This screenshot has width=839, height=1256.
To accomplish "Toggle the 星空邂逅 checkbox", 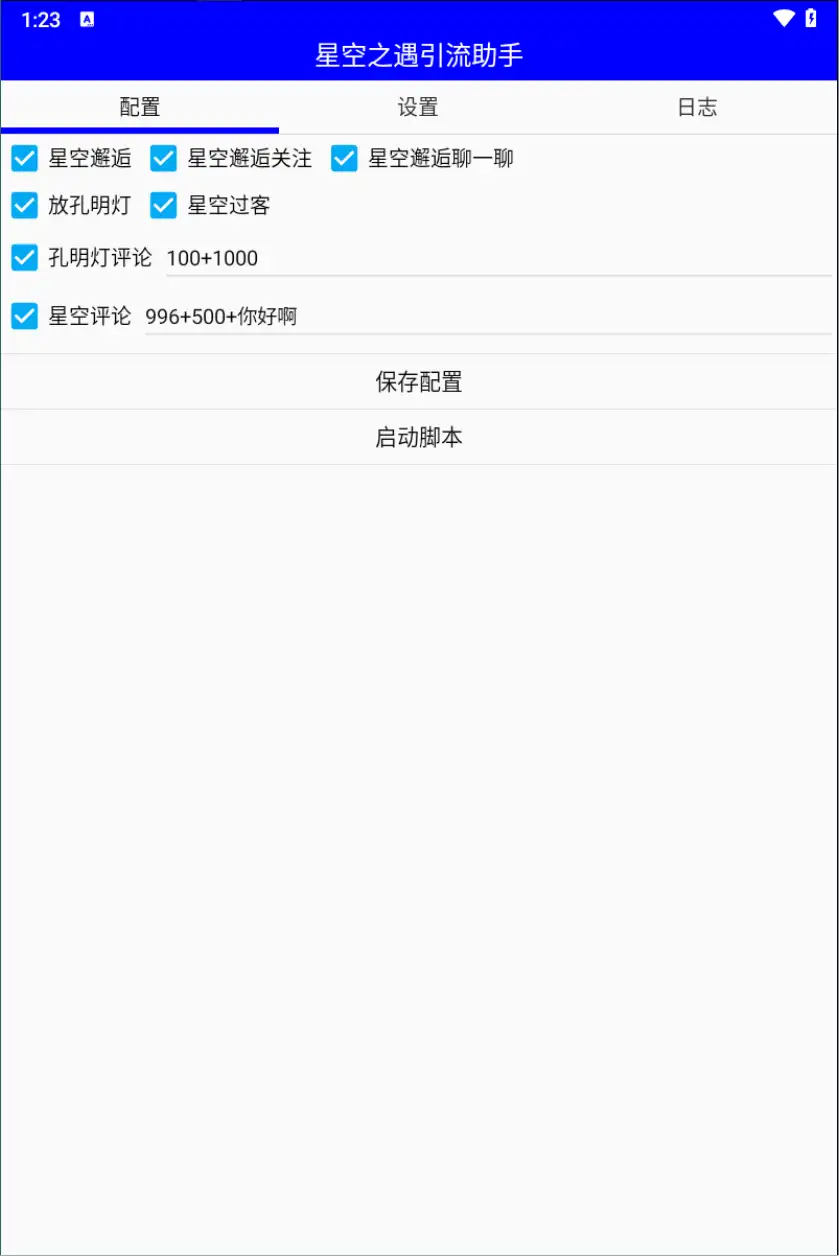I will click(x=24, y=158).
